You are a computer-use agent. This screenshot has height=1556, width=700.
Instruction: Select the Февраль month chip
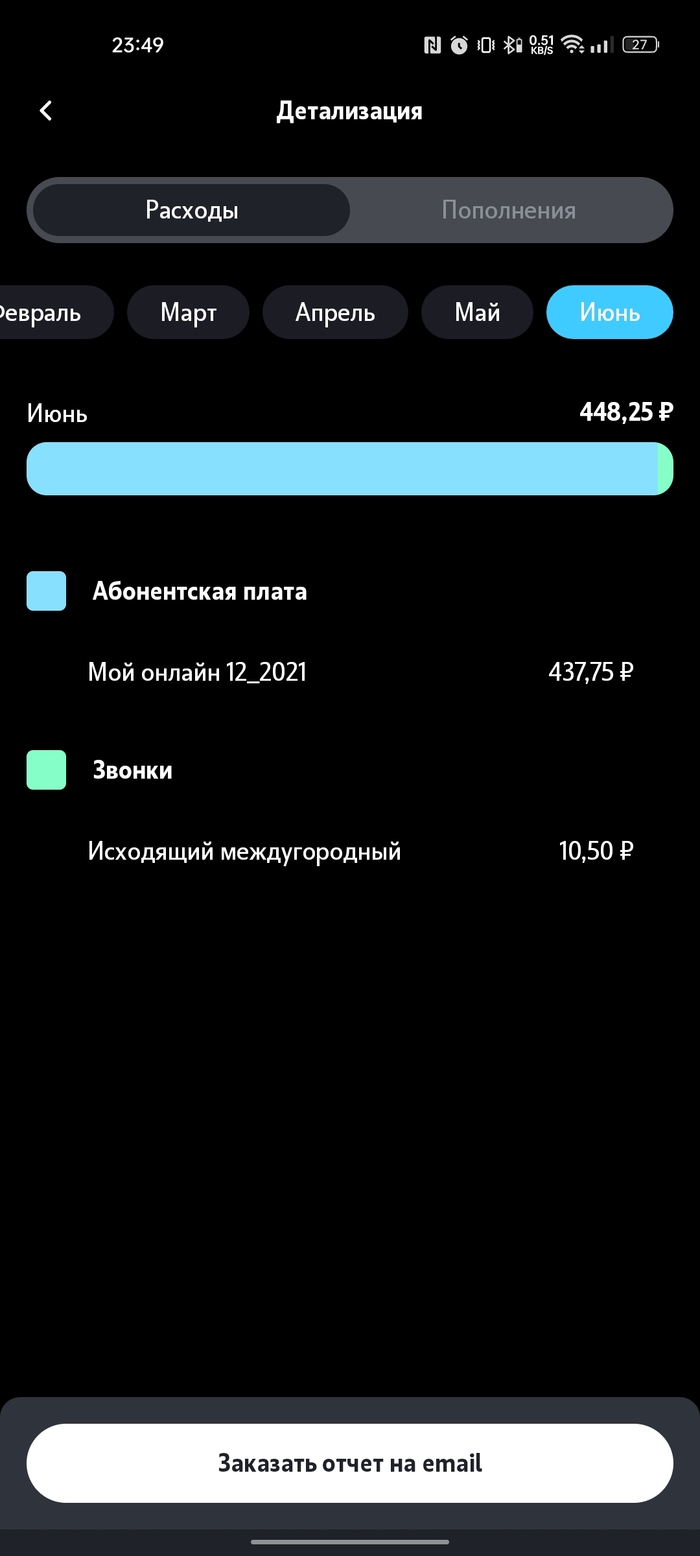50,312
